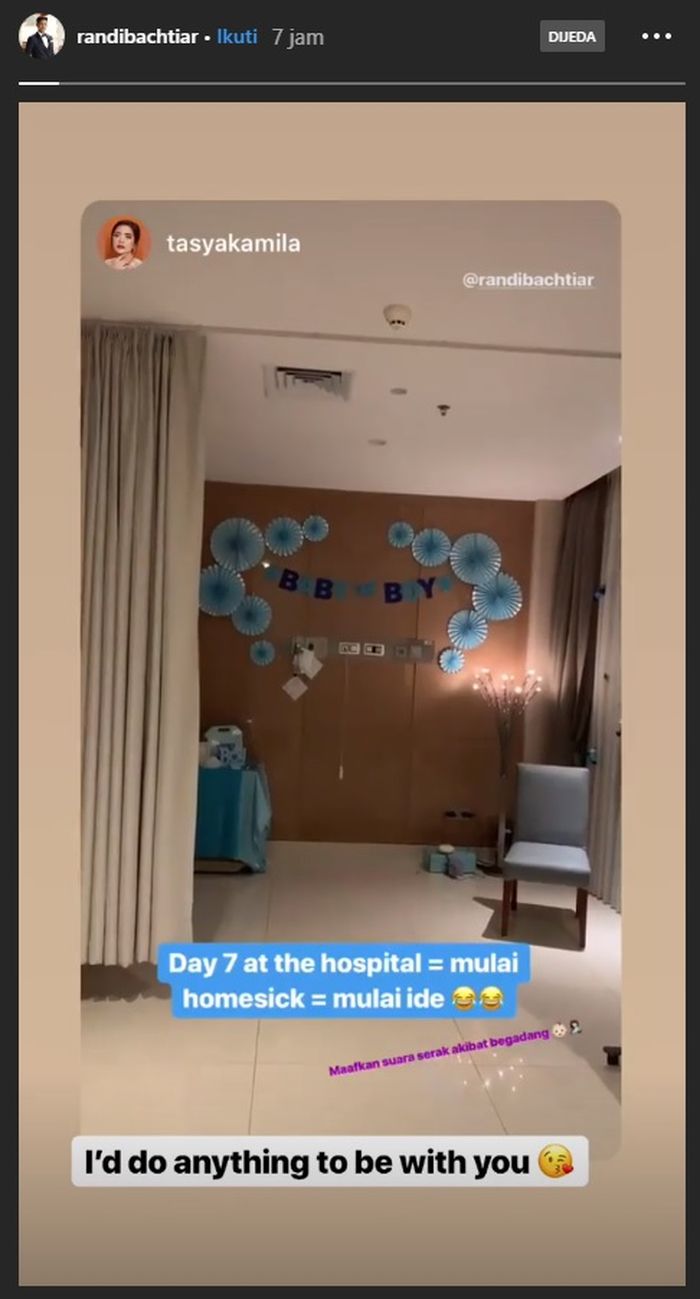Open the reshared tasyakamila story
This screenshot has width=700, height=1299.
(x=350, y=660)
